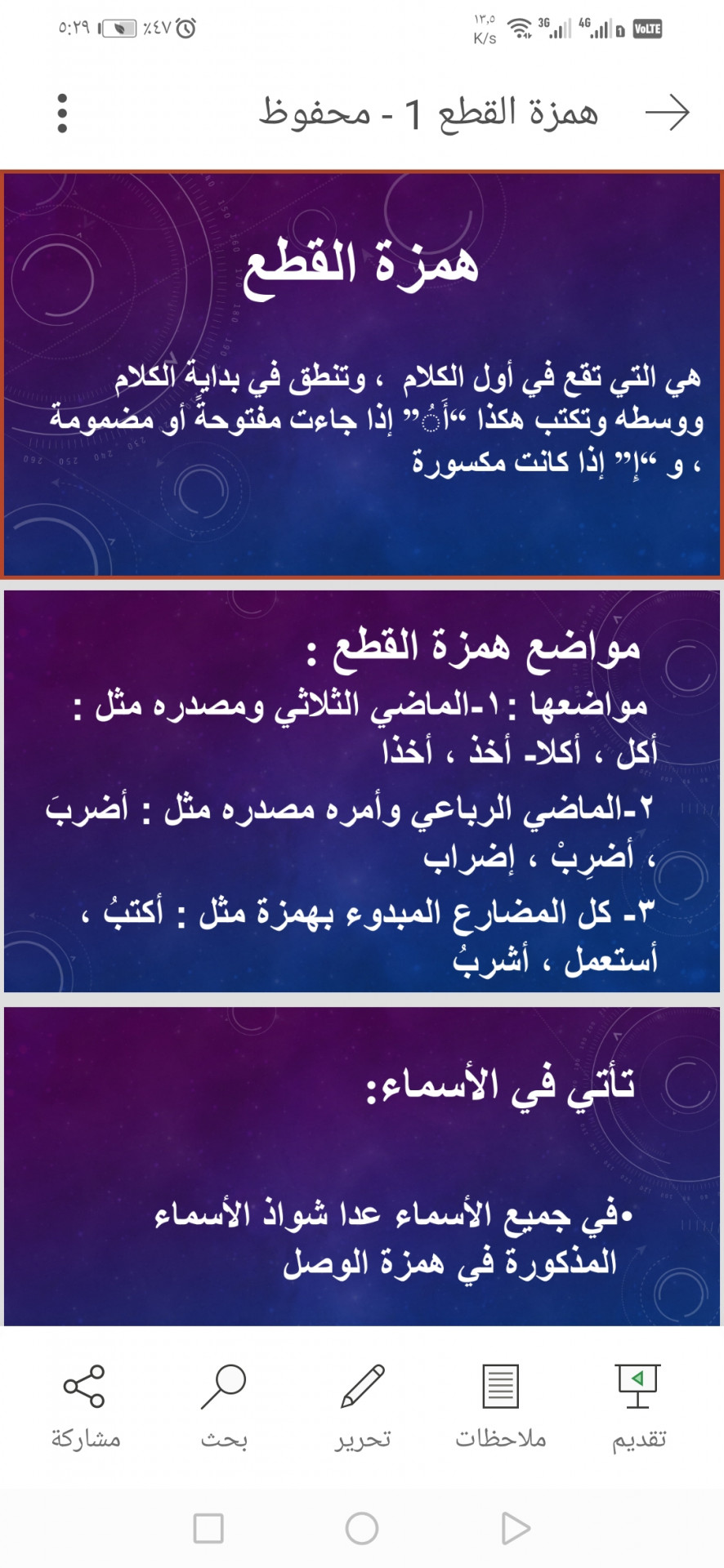Tap تحرير to edit the slides

pos(363,1406)
